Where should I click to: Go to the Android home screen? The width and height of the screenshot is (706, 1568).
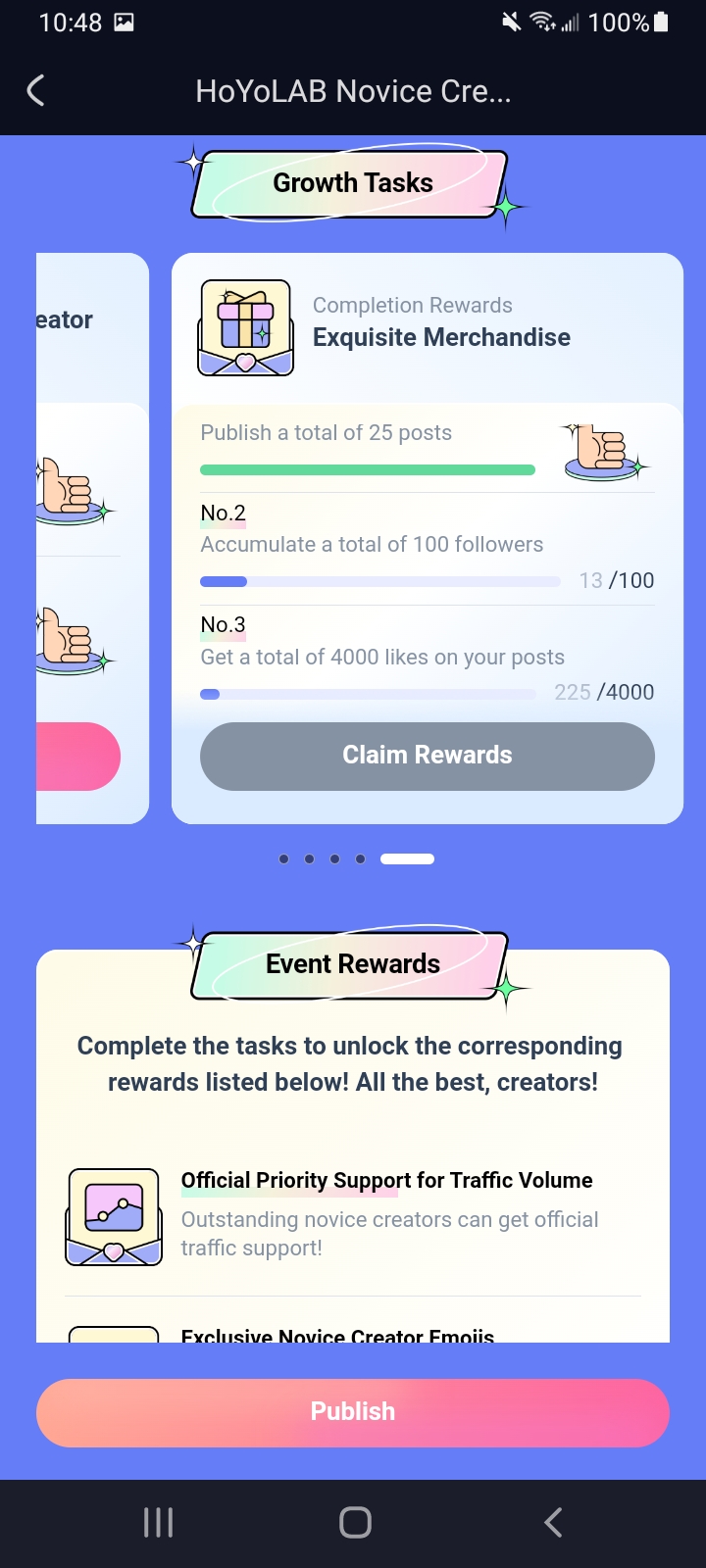[x=355, y=1522]
